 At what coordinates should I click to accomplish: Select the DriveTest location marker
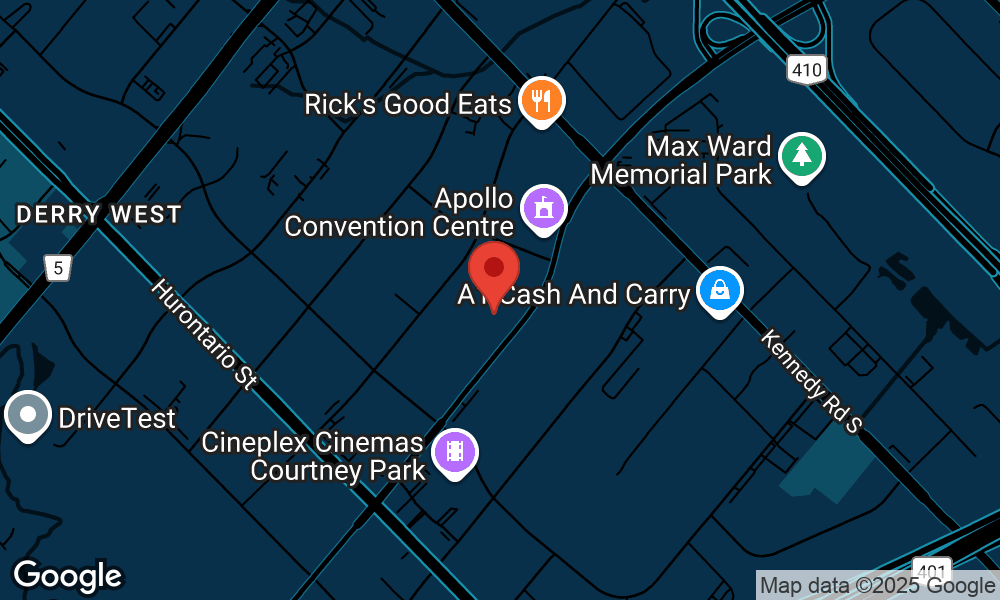[x=28, y=414]
